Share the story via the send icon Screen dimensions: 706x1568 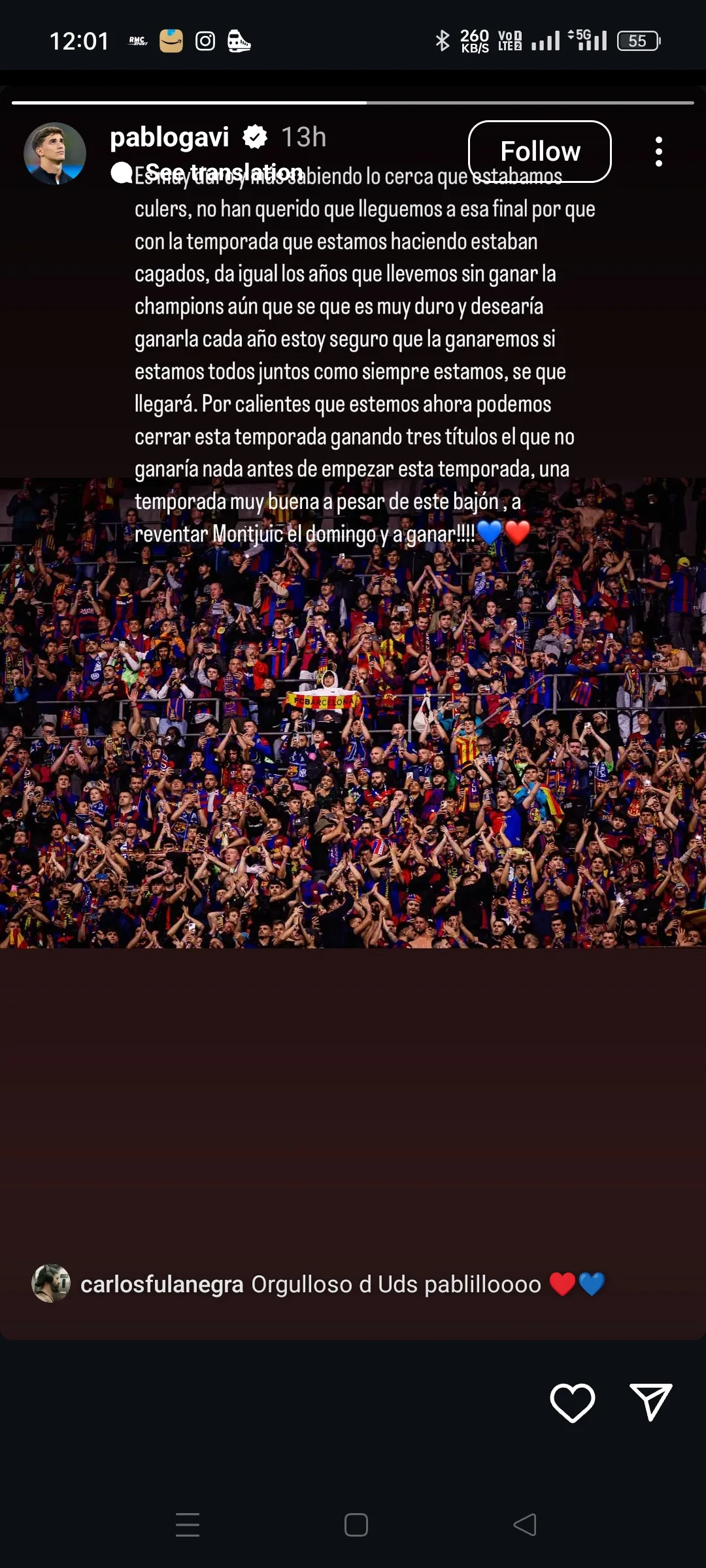click(x=650, y=1402)
